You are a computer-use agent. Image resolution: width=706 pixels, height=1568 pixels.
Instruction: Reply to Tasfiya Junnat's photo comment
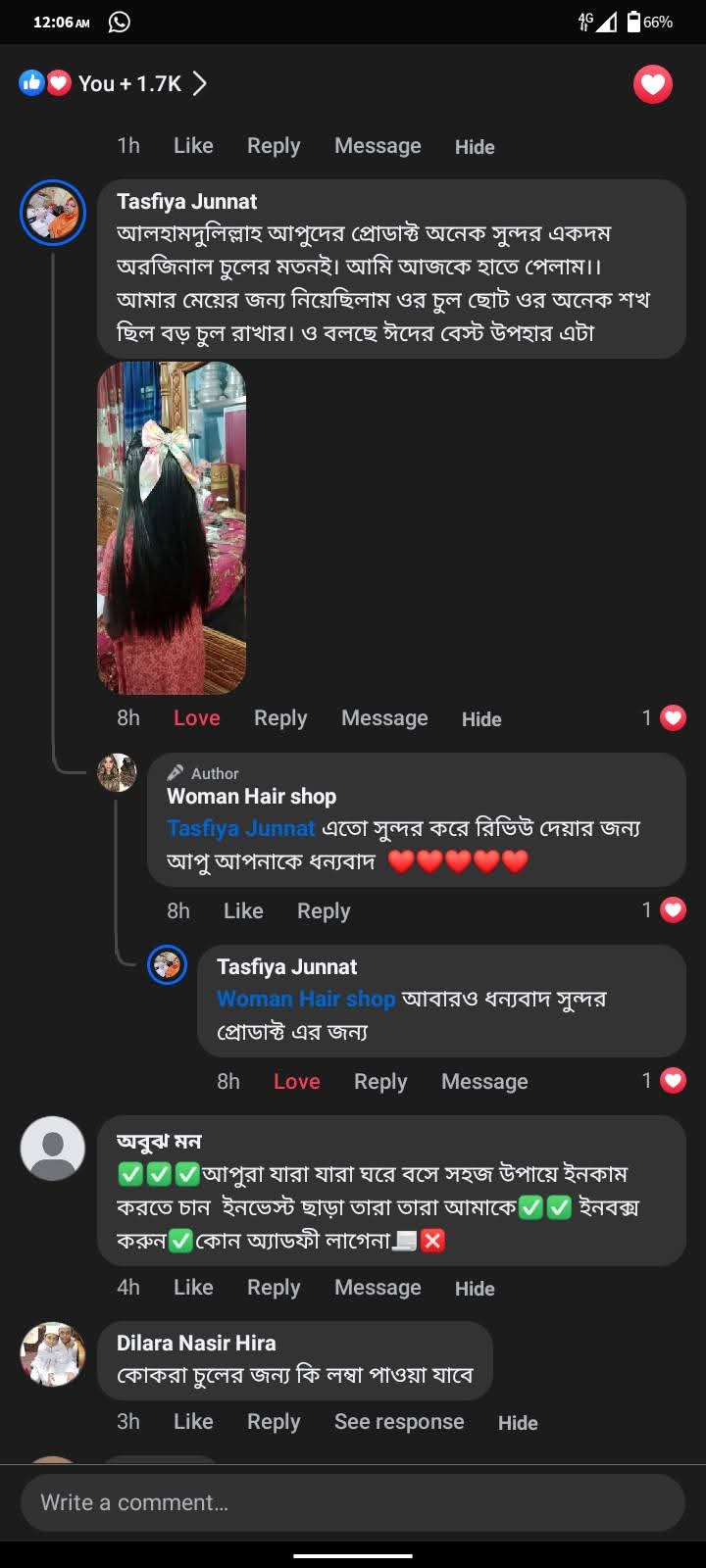280,718
